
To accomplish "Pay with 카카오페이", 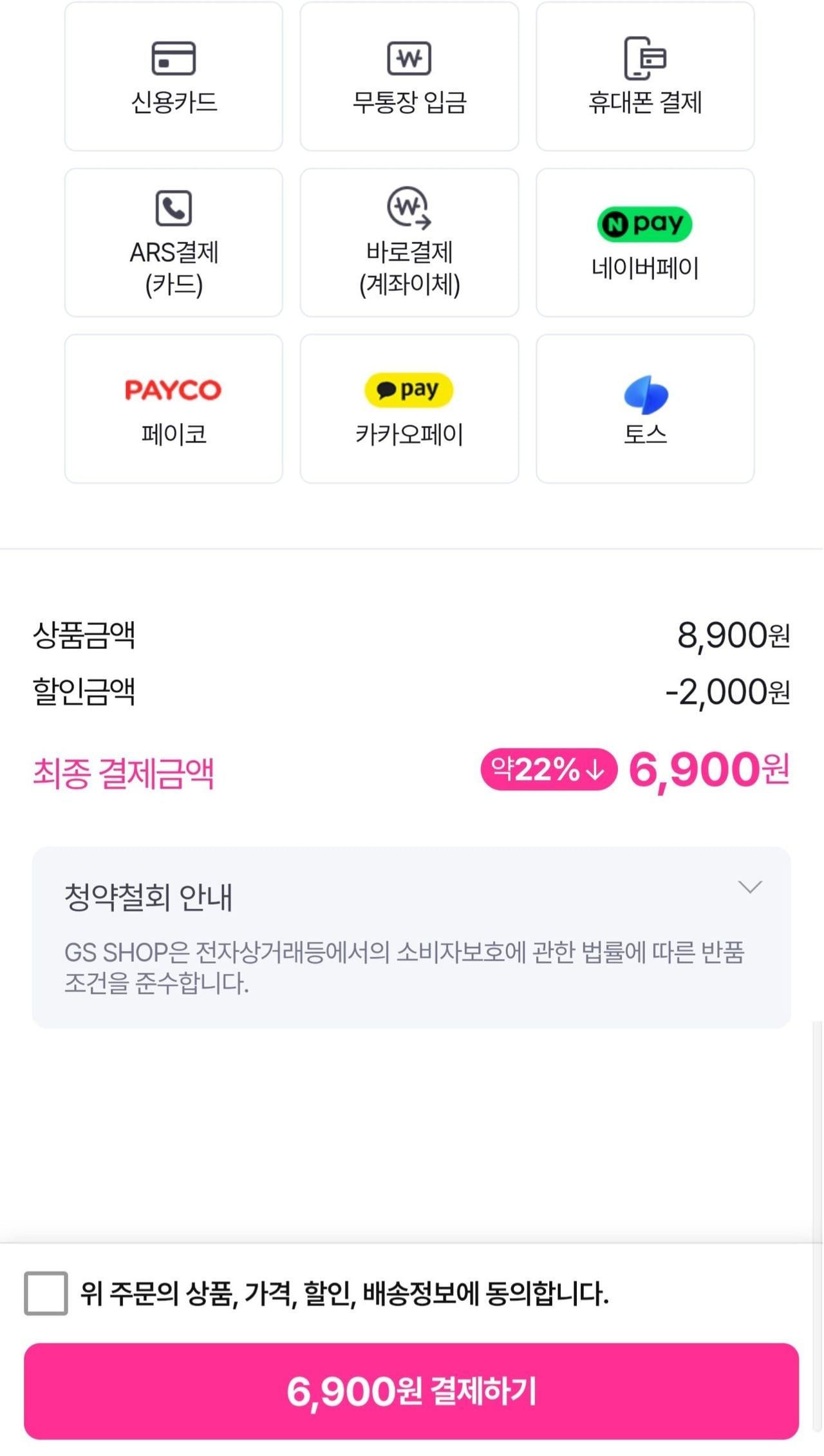I will coord(409,409).
